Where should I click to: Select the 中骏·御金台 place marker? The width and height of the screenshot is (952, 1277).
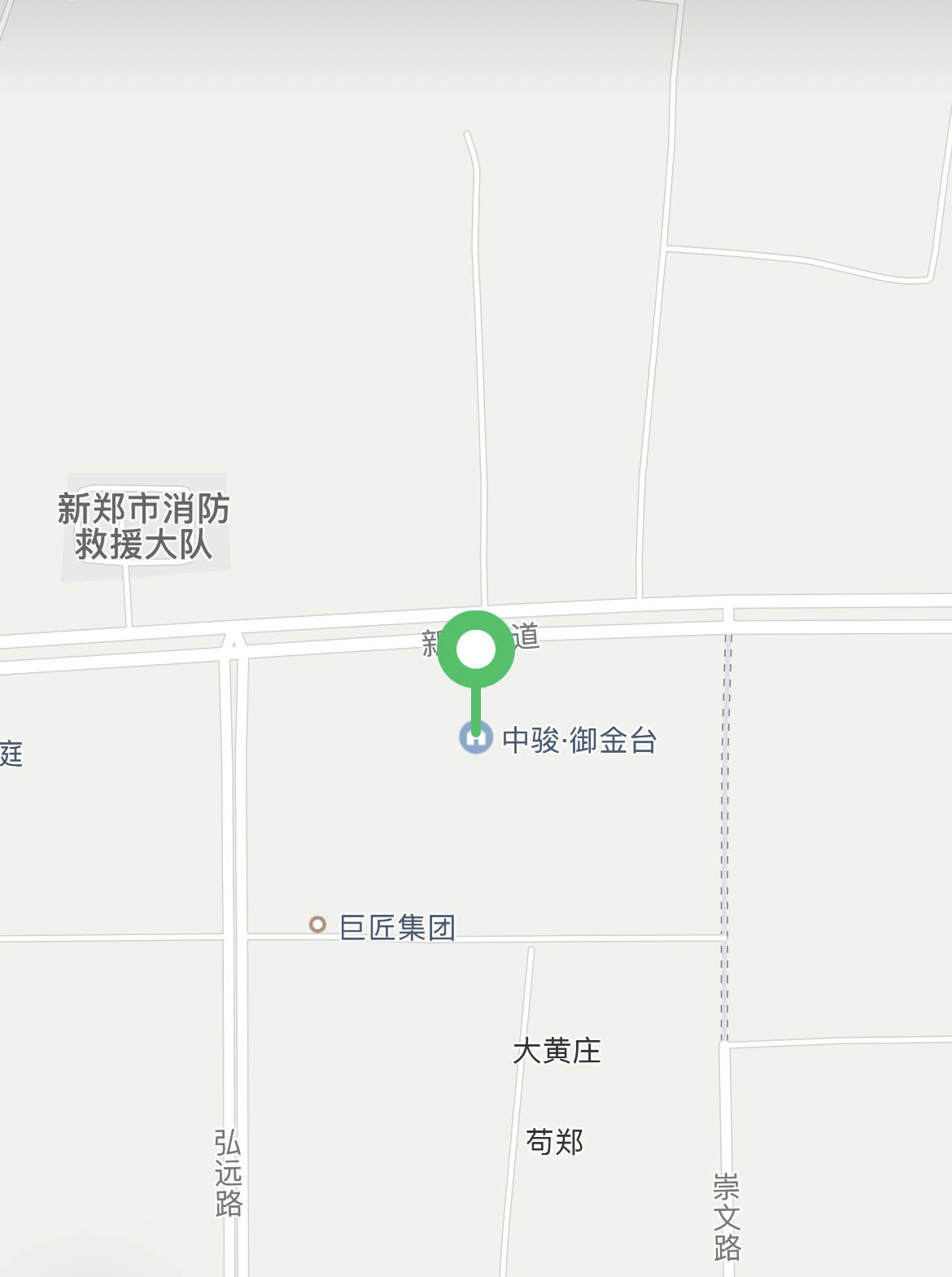476,739
